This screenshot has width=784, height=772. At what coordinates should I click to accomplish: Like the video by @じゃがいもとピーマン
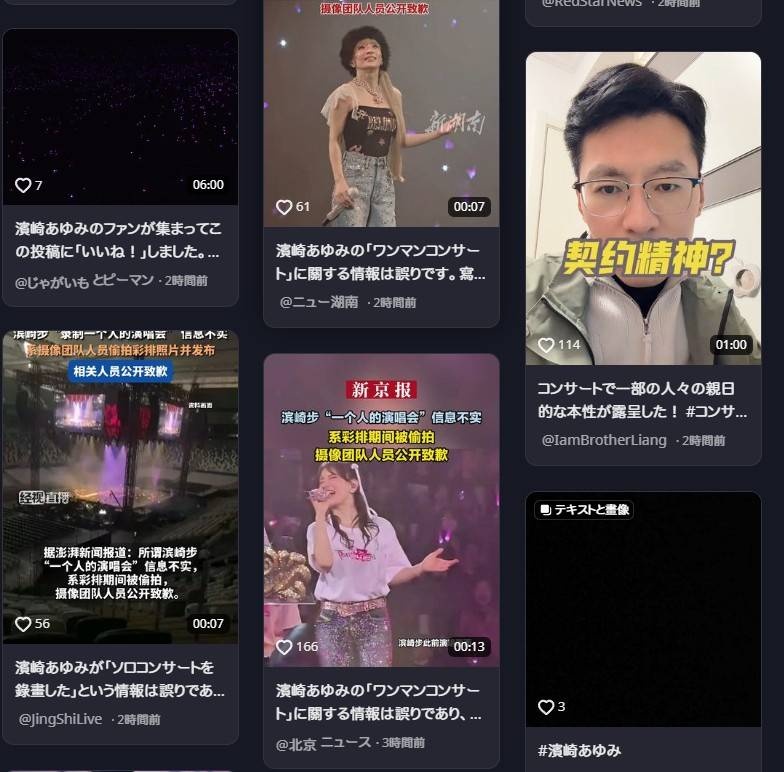pyautogui.click(x=23, y=185)
